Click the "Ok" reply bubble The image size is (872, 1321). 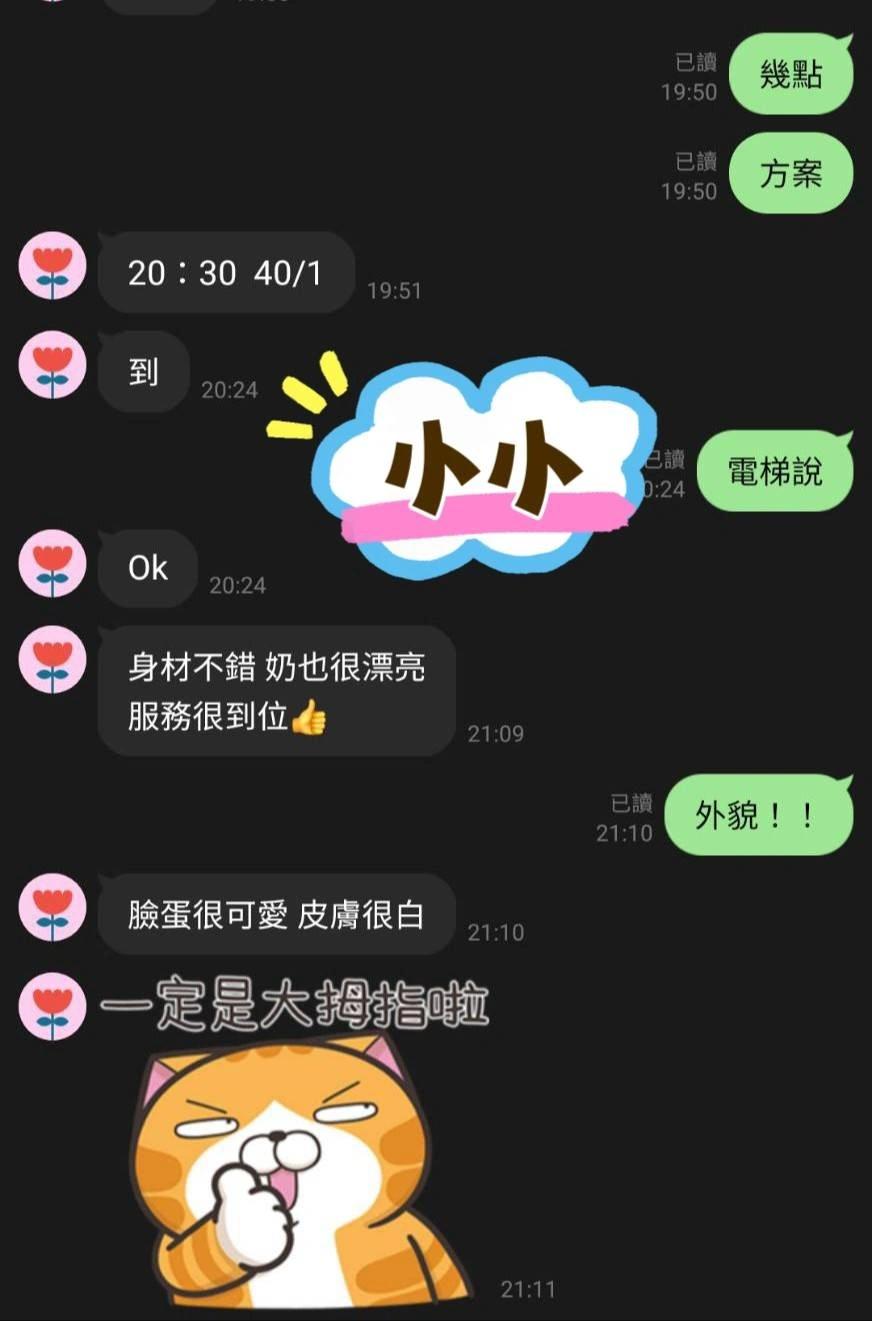(x=146, y=568)
